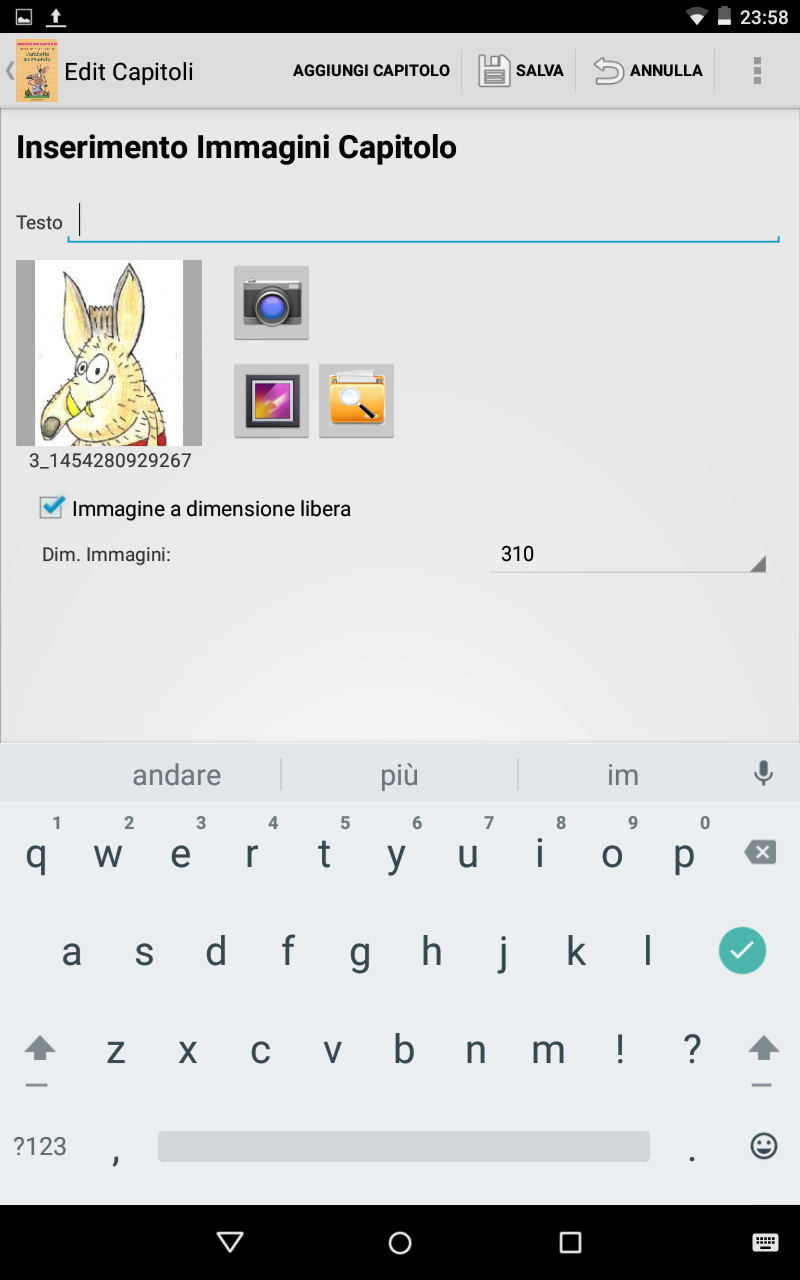800x1280 pixels.
Task: Confirm with the green checkmark key
Action: pyautogui.click(x=742, y=951)
